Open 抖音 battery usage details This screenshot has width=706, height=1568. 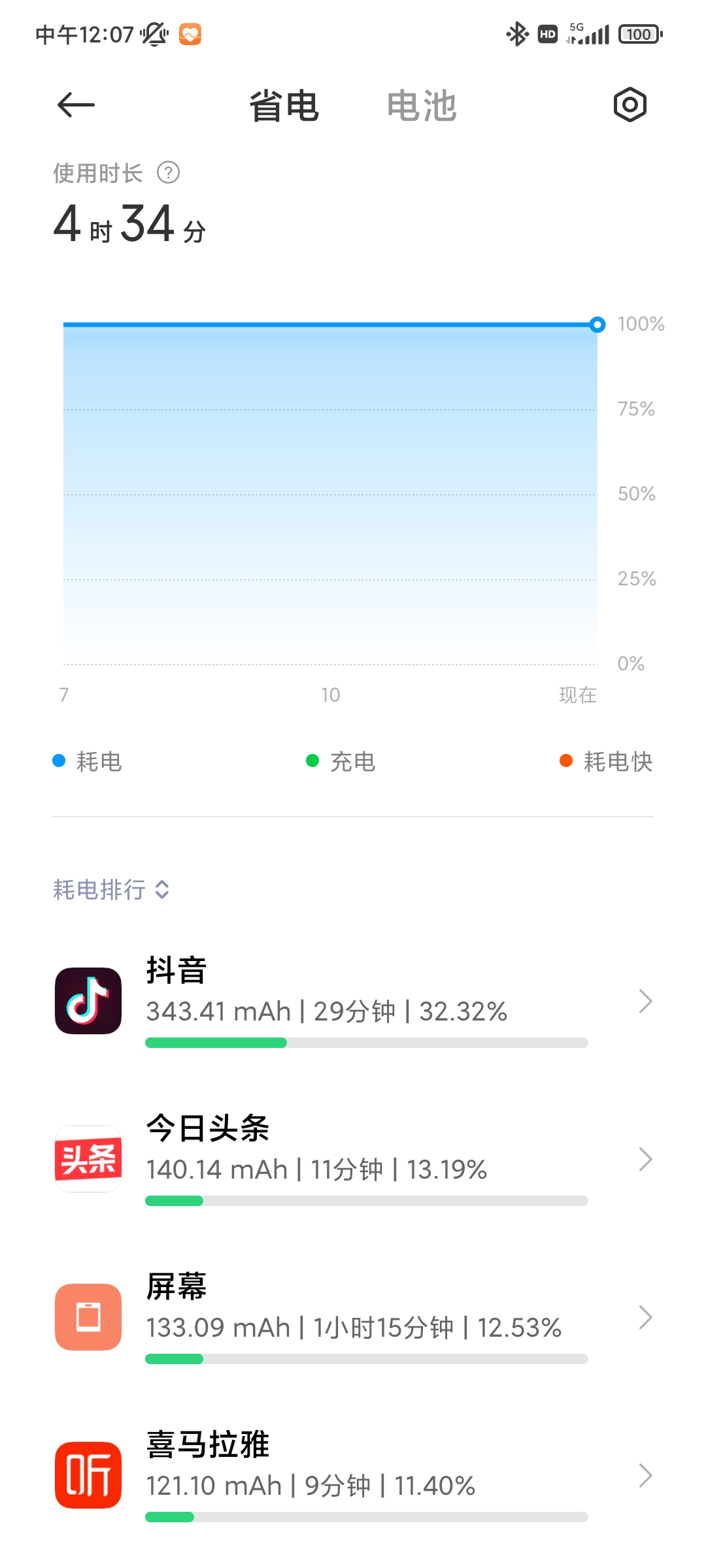pyautogui.click(x=353, y=1001)
